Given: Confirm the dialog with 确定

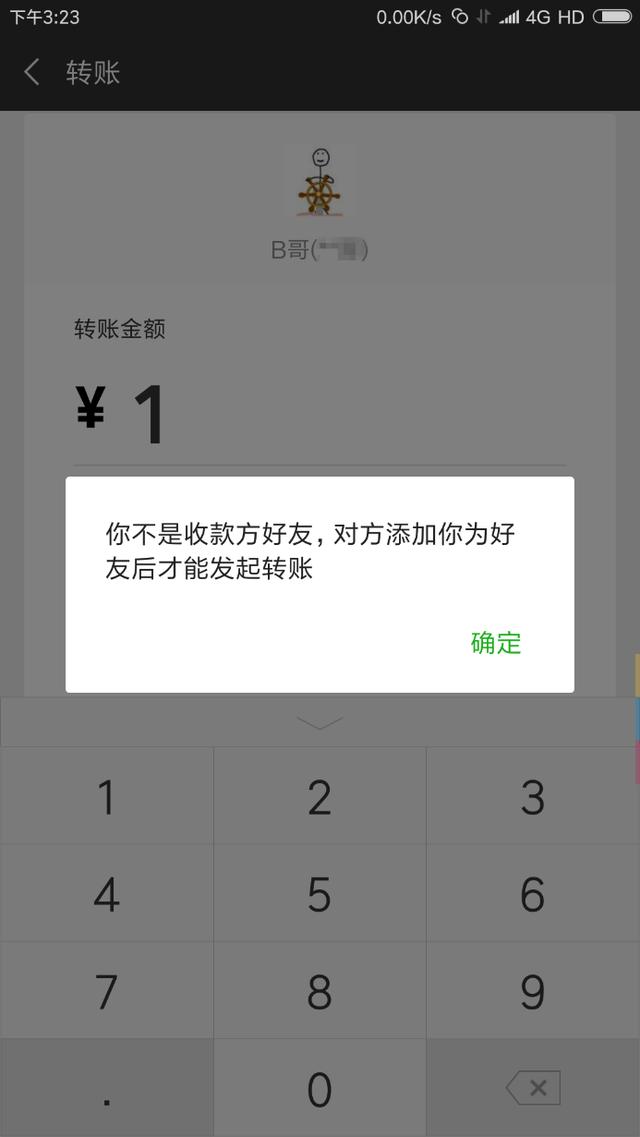Looking at the screenshot, I should (x=496, y=642).
